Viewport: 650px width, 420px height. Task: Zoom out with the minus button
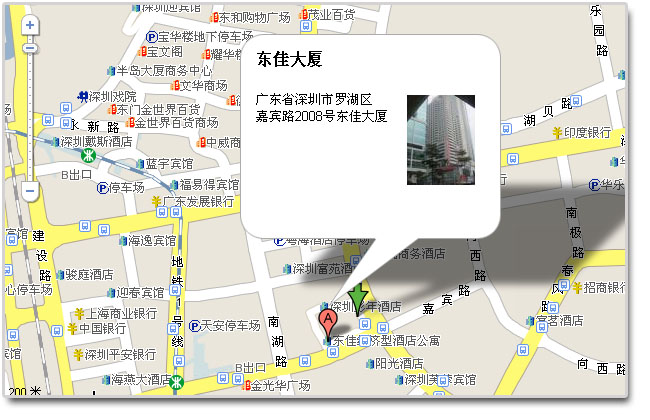tap(30, 189)
